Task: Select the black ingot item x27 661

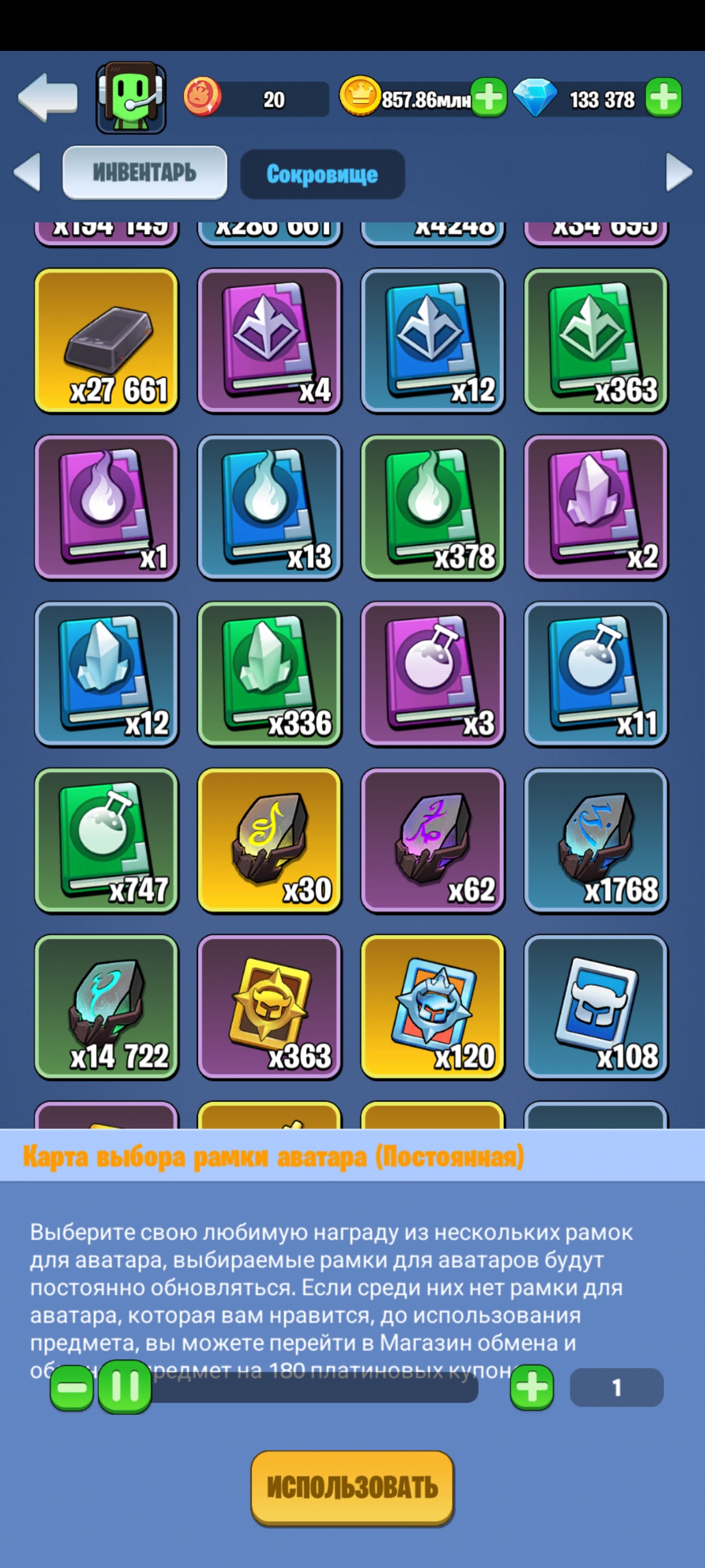Action: click(x=106, y=341)
